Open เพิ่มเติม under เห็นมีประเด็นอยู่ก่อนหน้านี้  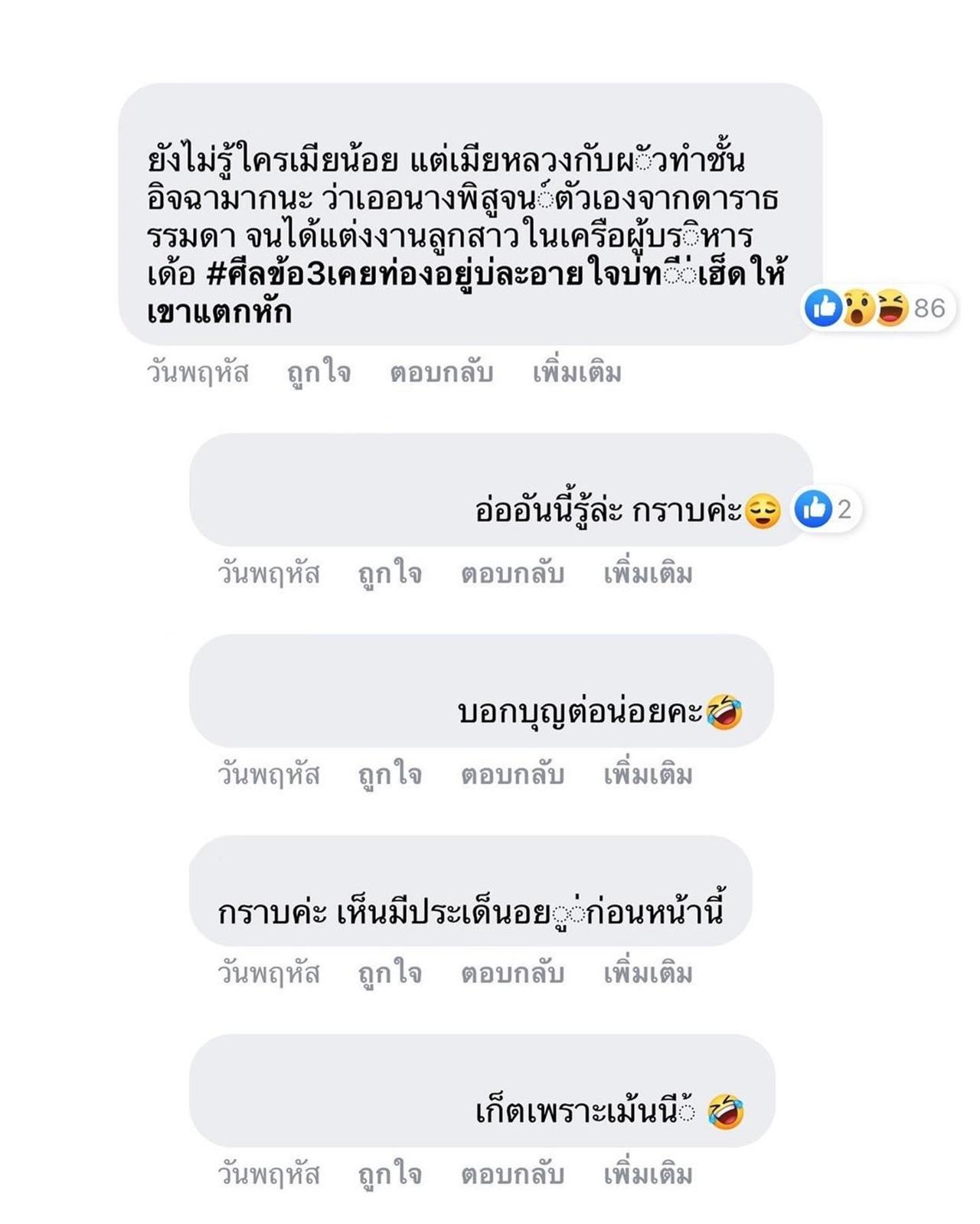(648, 974)
